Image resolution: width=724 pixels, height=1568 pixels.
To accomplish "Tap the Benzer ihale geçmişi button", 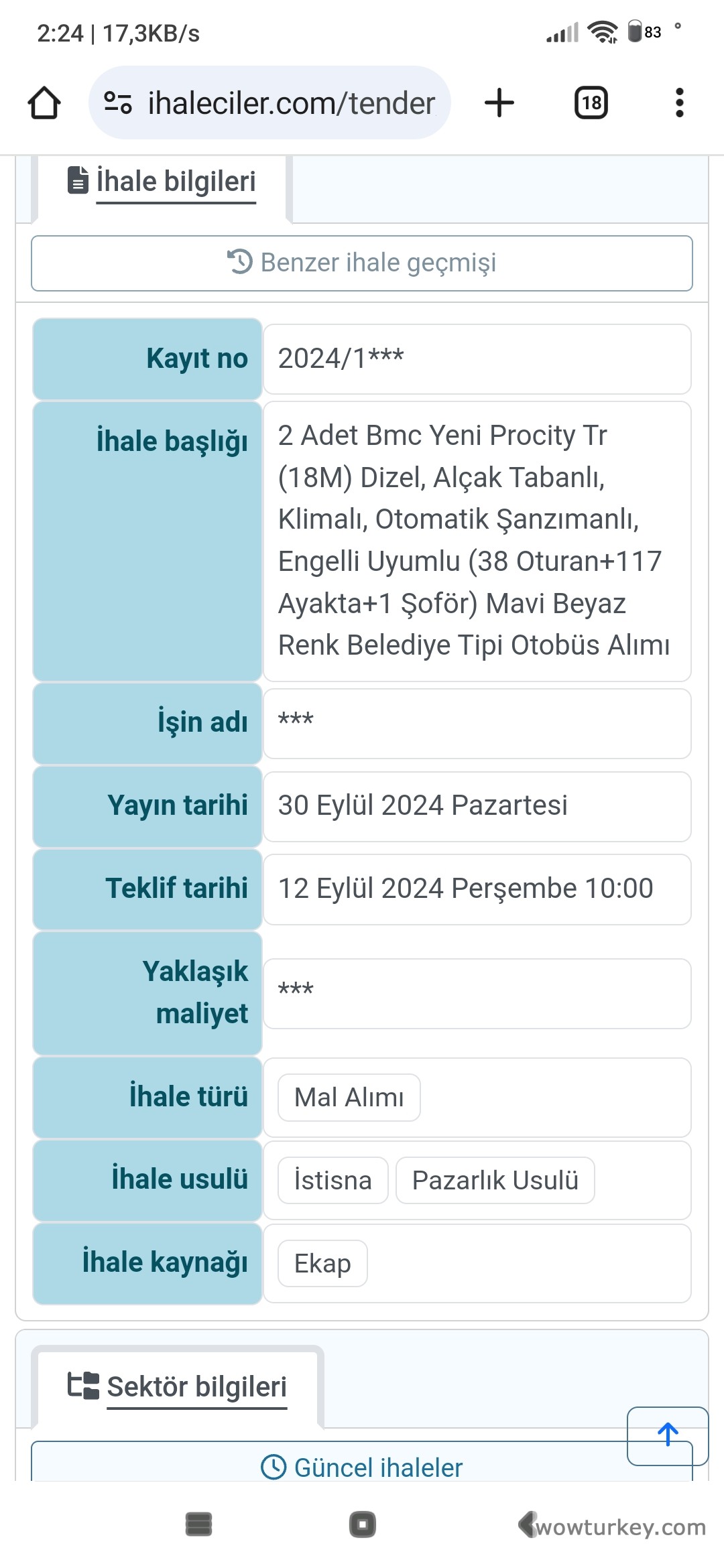I will pos(362,263).
